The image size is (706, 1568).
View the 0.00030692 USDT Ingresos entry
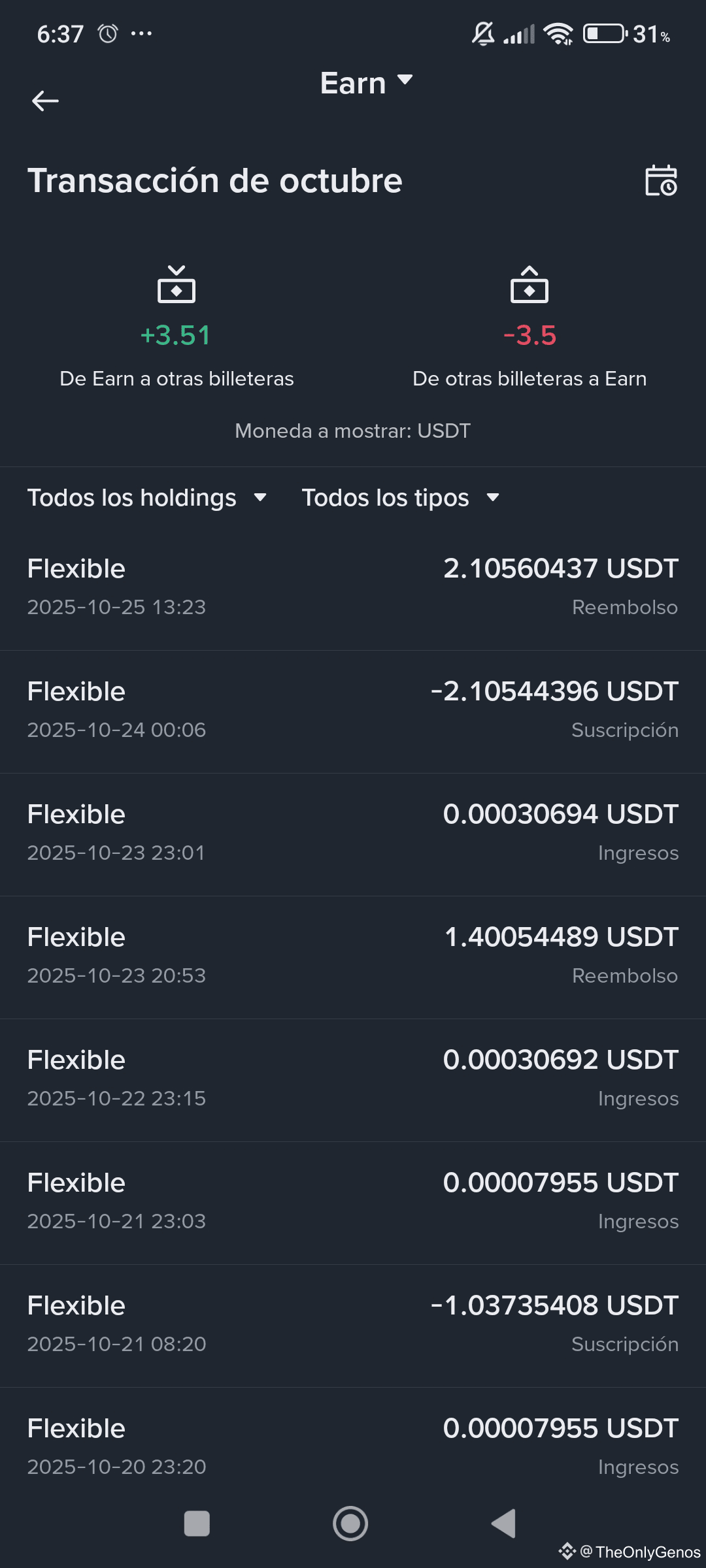[353, 1078]
